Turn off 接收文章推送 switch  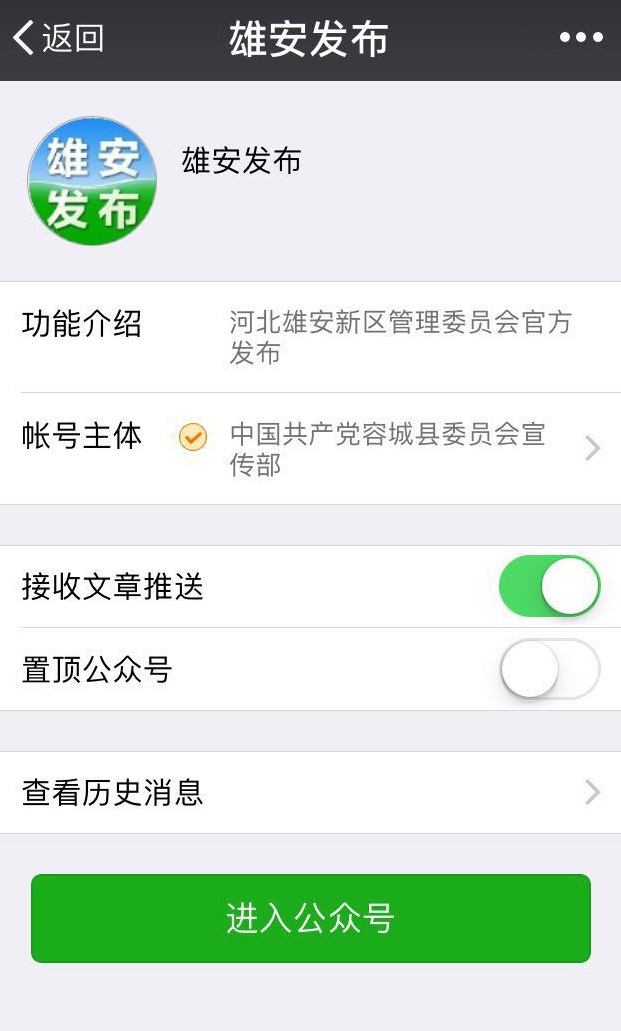coord(549,586)
